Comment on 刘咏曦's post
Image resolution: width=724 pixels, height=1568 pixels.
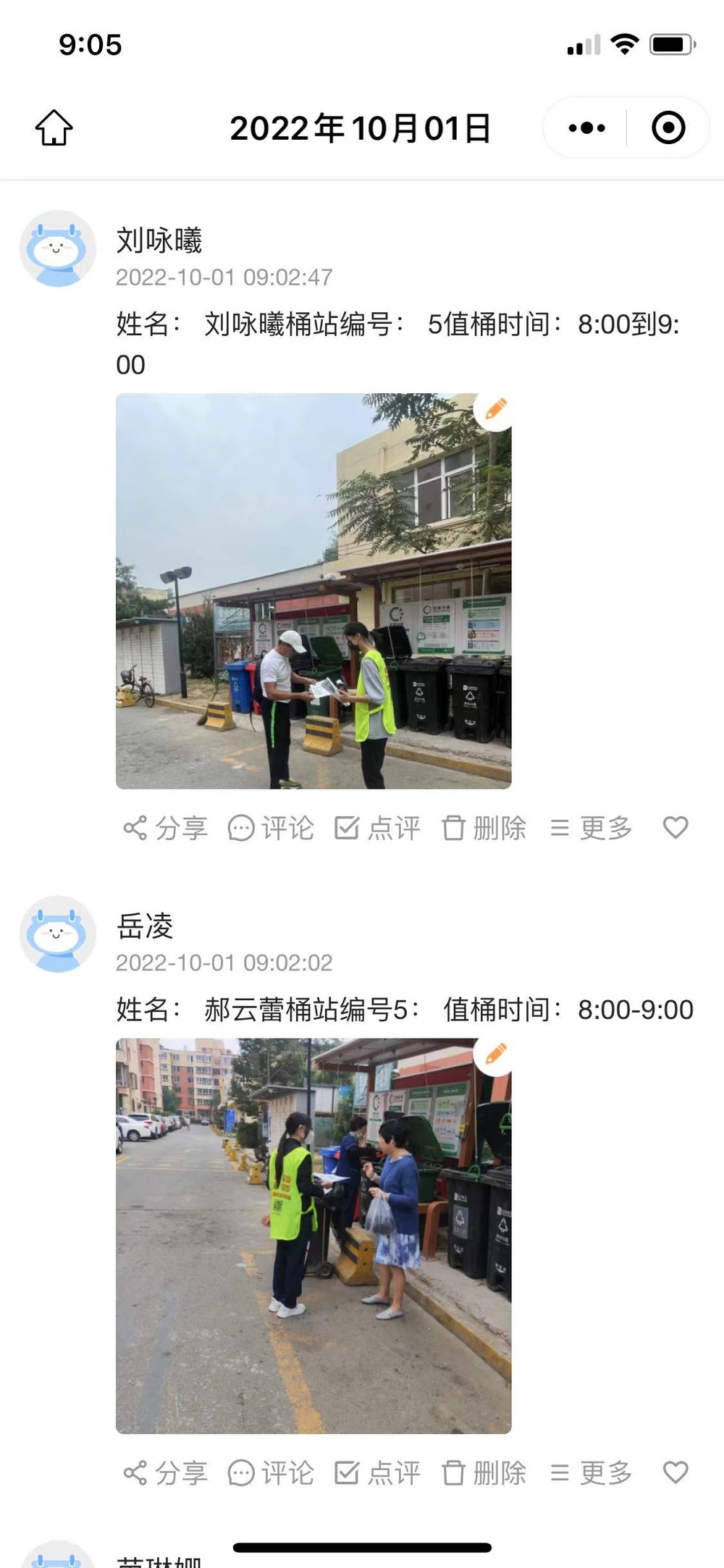point(271,828)
